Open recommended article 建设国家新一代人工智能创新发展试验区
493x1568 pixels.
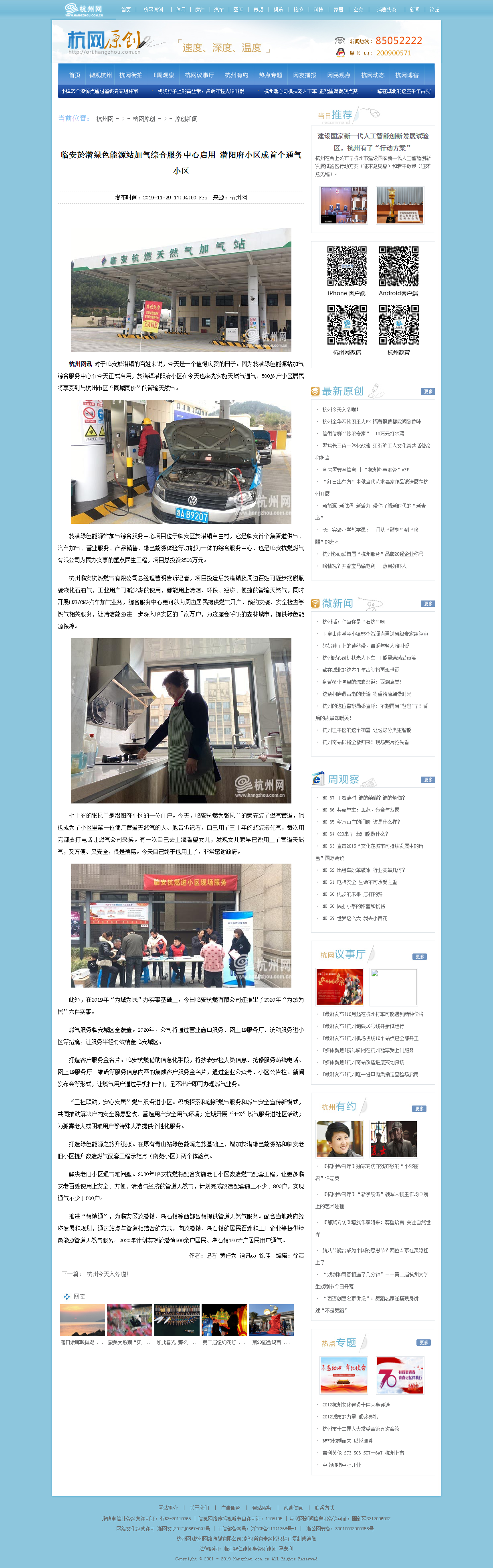(x=373, y=142)
